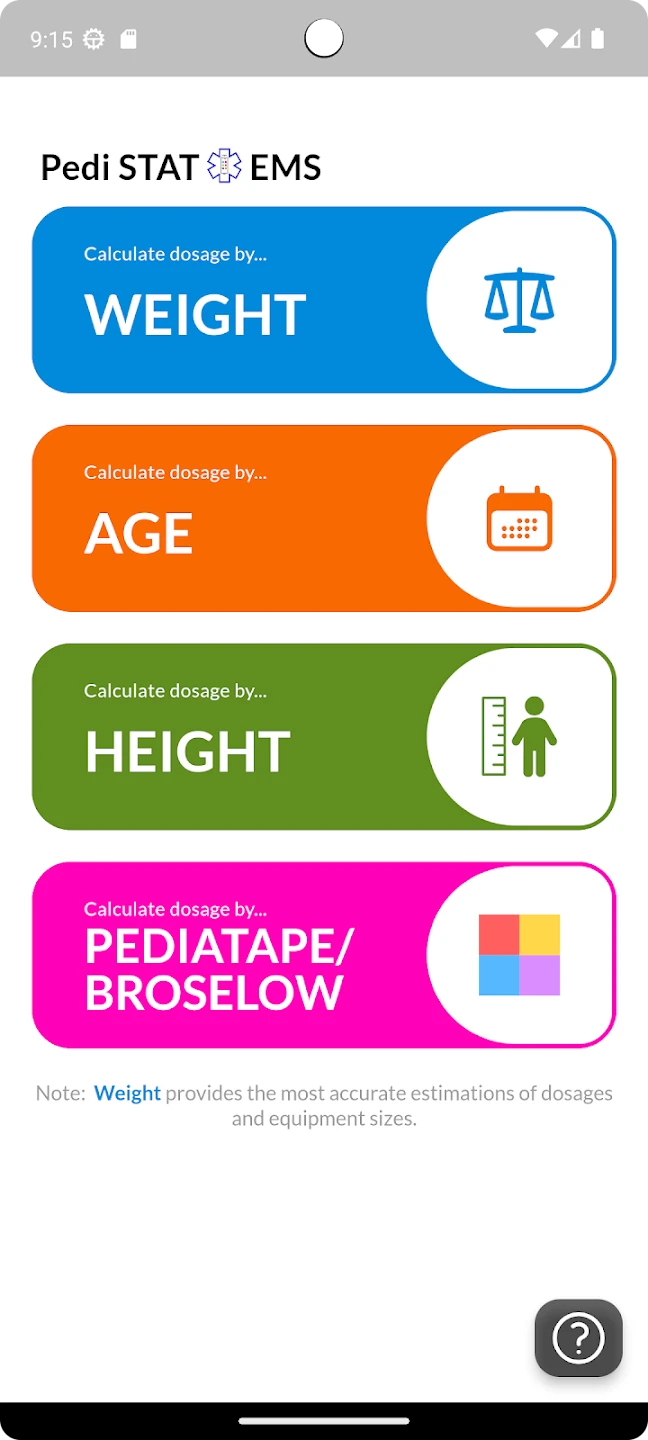
Task: Open the help question mark button
Action: tap(578, 1338)
